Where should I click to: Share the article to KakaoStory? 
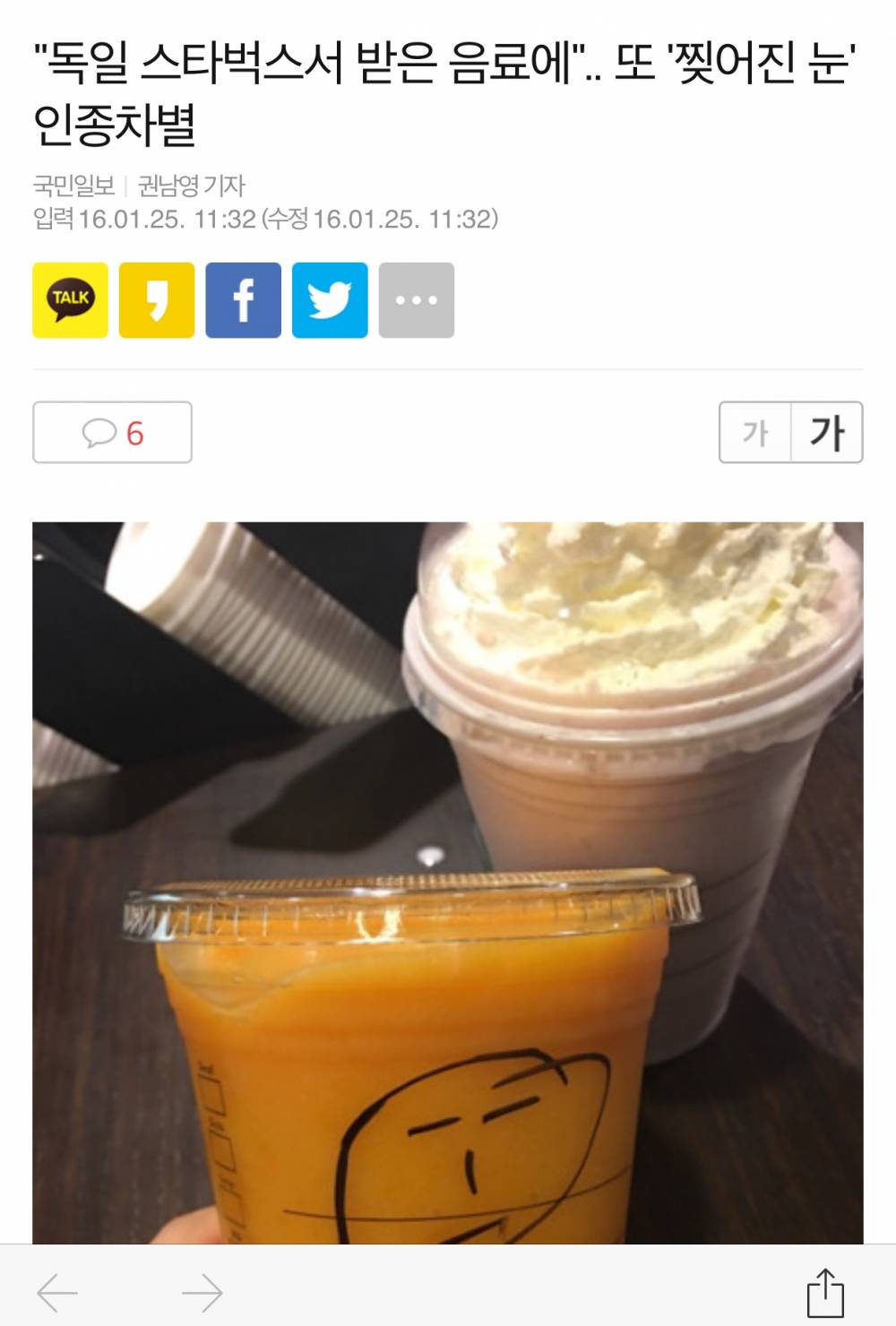tap(157, 300)
